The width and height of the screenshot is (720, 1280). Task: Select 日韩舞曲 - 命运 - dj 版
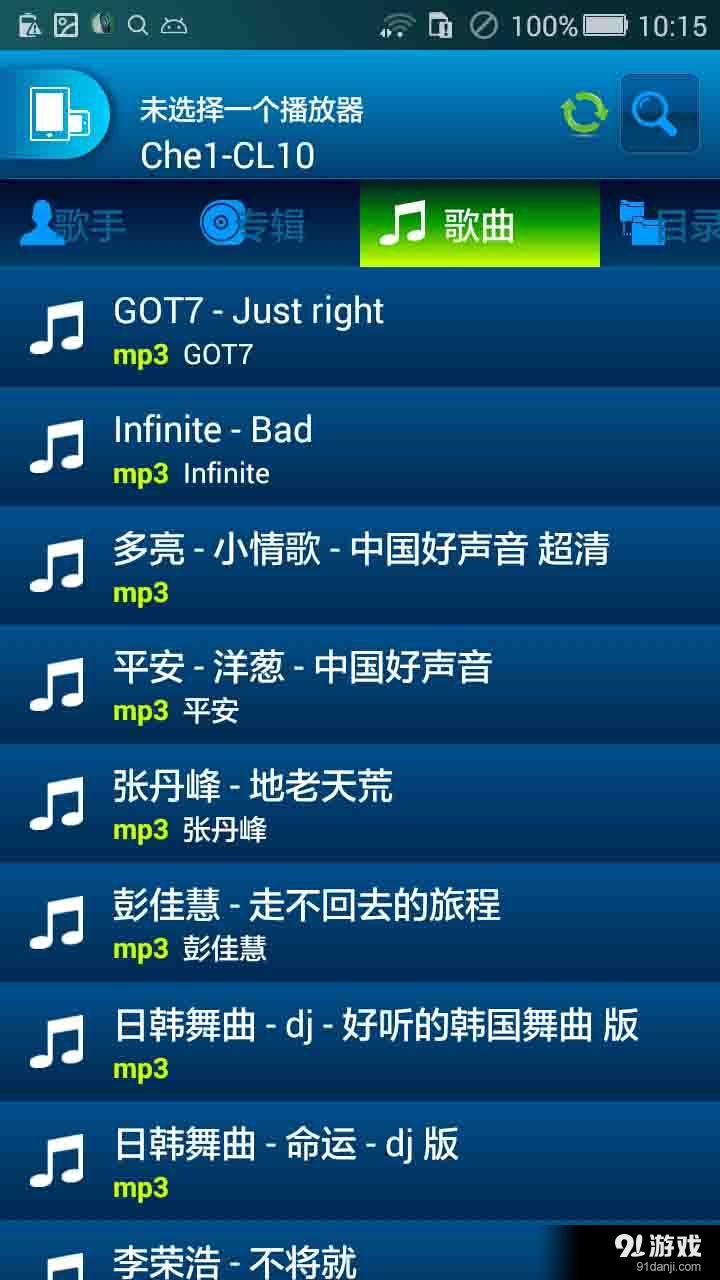[x=360, y=1161]
